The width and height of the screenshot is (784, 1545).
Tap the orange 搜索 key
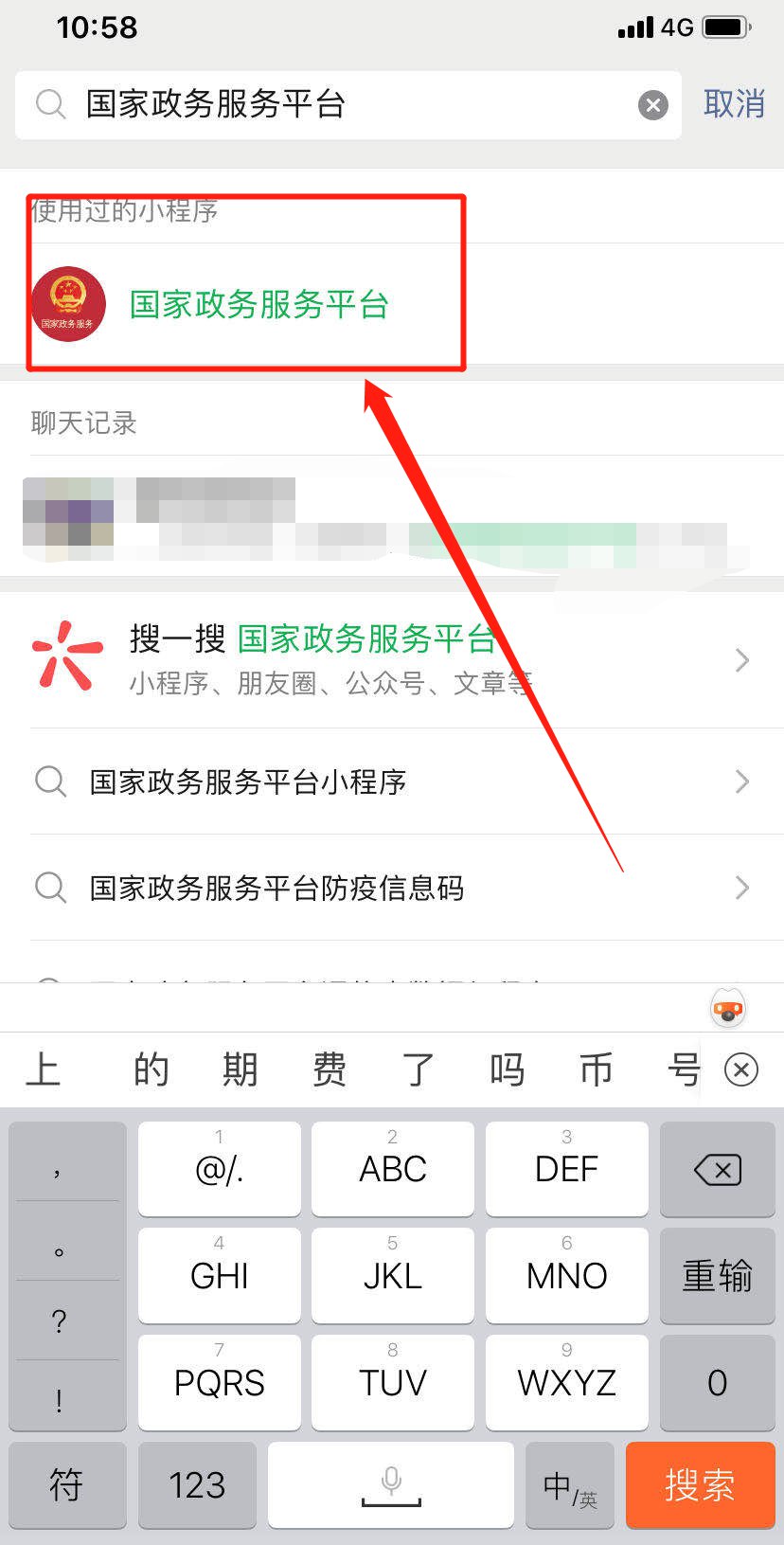coord(700,1484)
